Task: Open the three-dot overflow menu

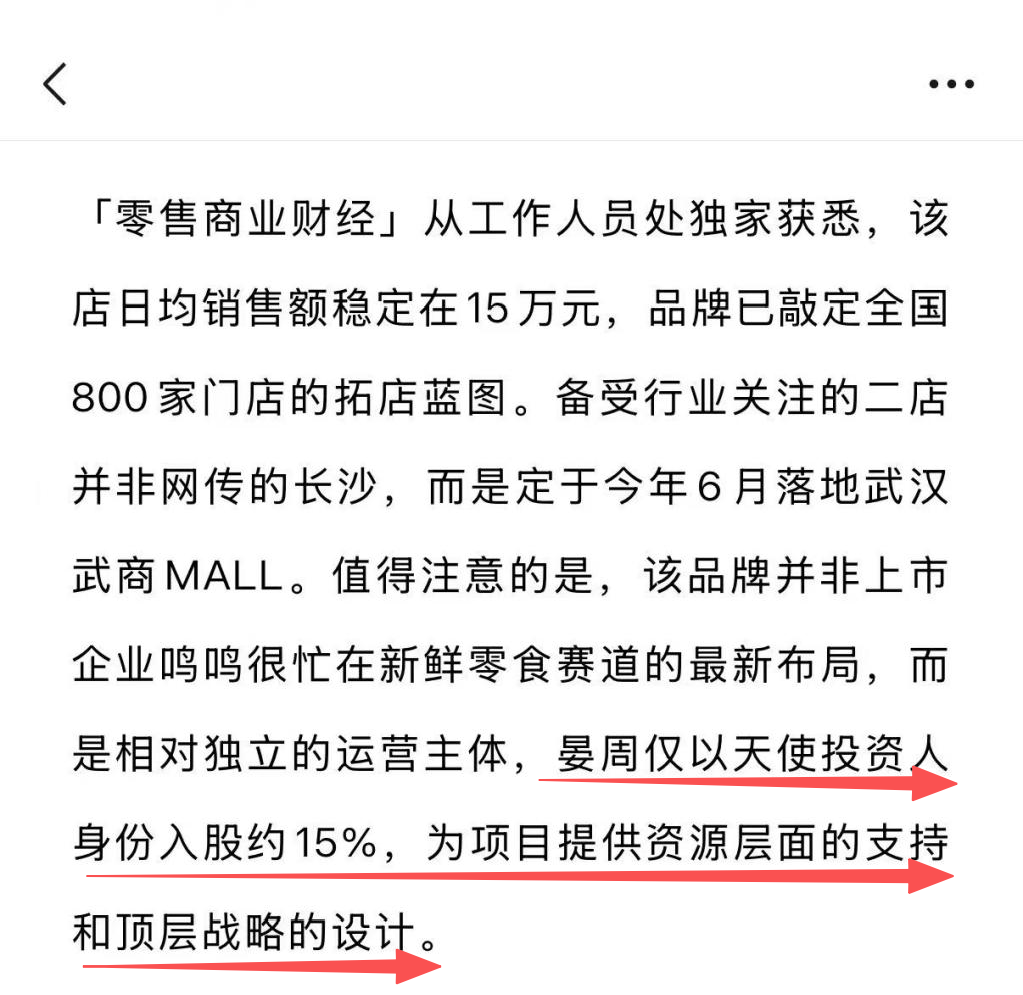Action: (951, 85)
